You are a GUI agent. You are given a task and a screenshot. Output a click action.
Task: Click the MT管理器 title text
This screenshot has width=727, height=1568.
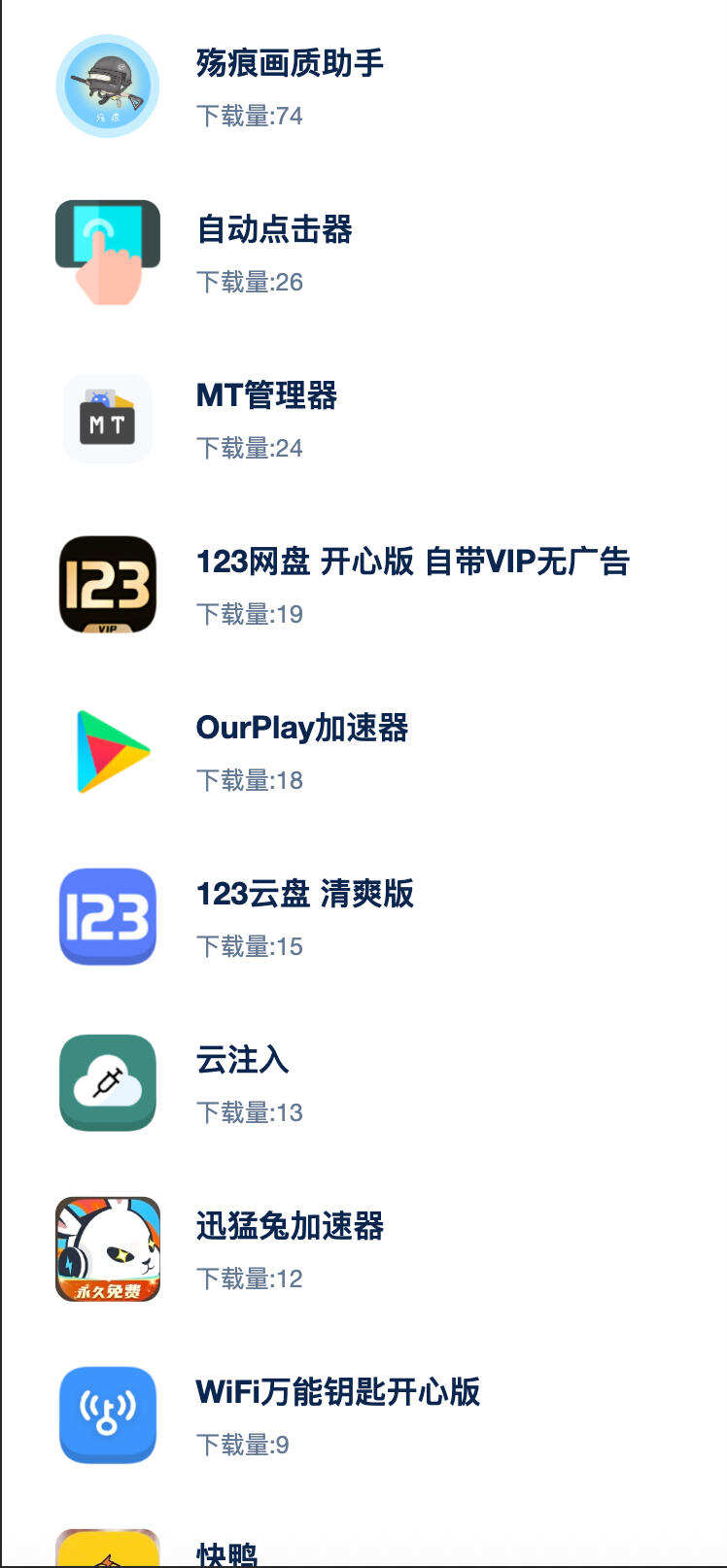point(266,396)
